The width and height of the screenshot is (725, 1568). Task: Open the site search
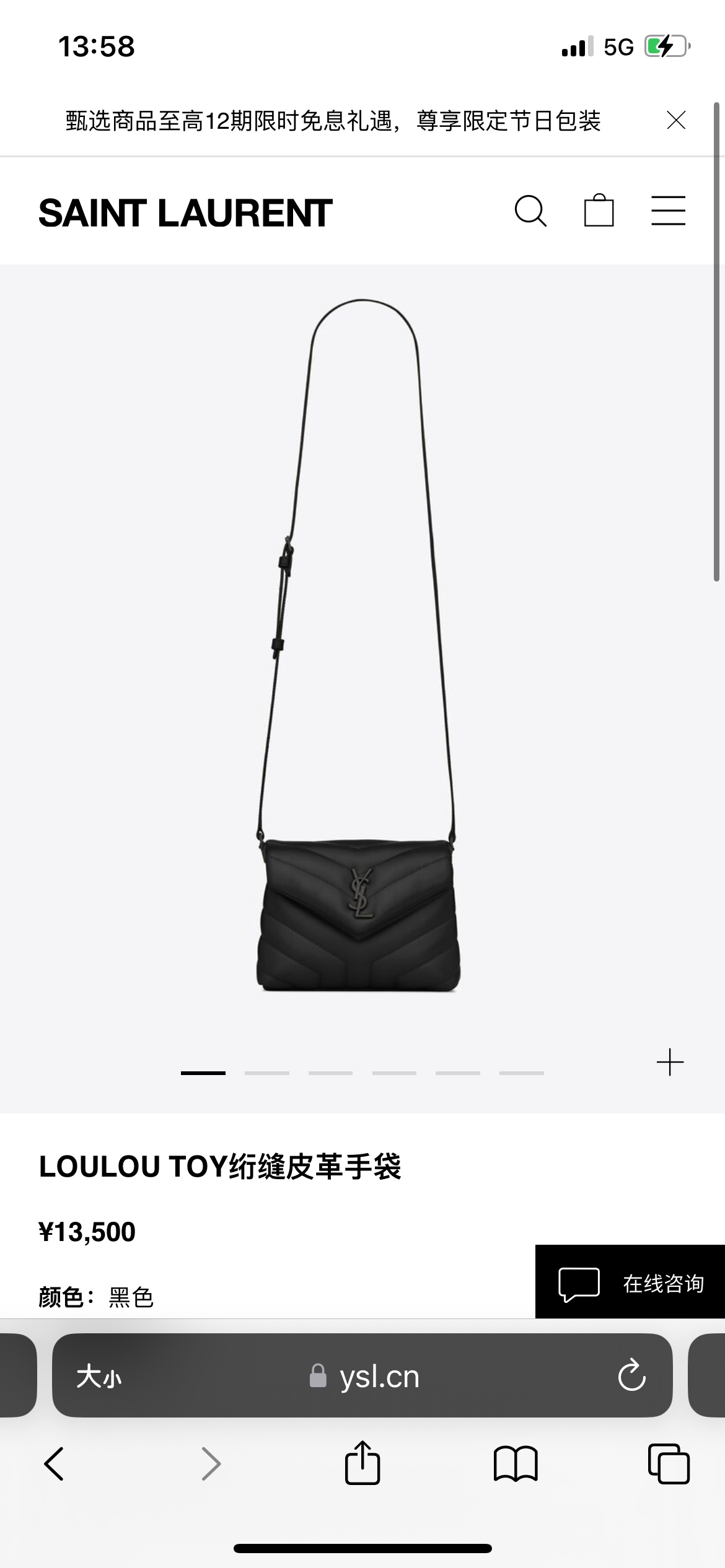click(530, 211)
